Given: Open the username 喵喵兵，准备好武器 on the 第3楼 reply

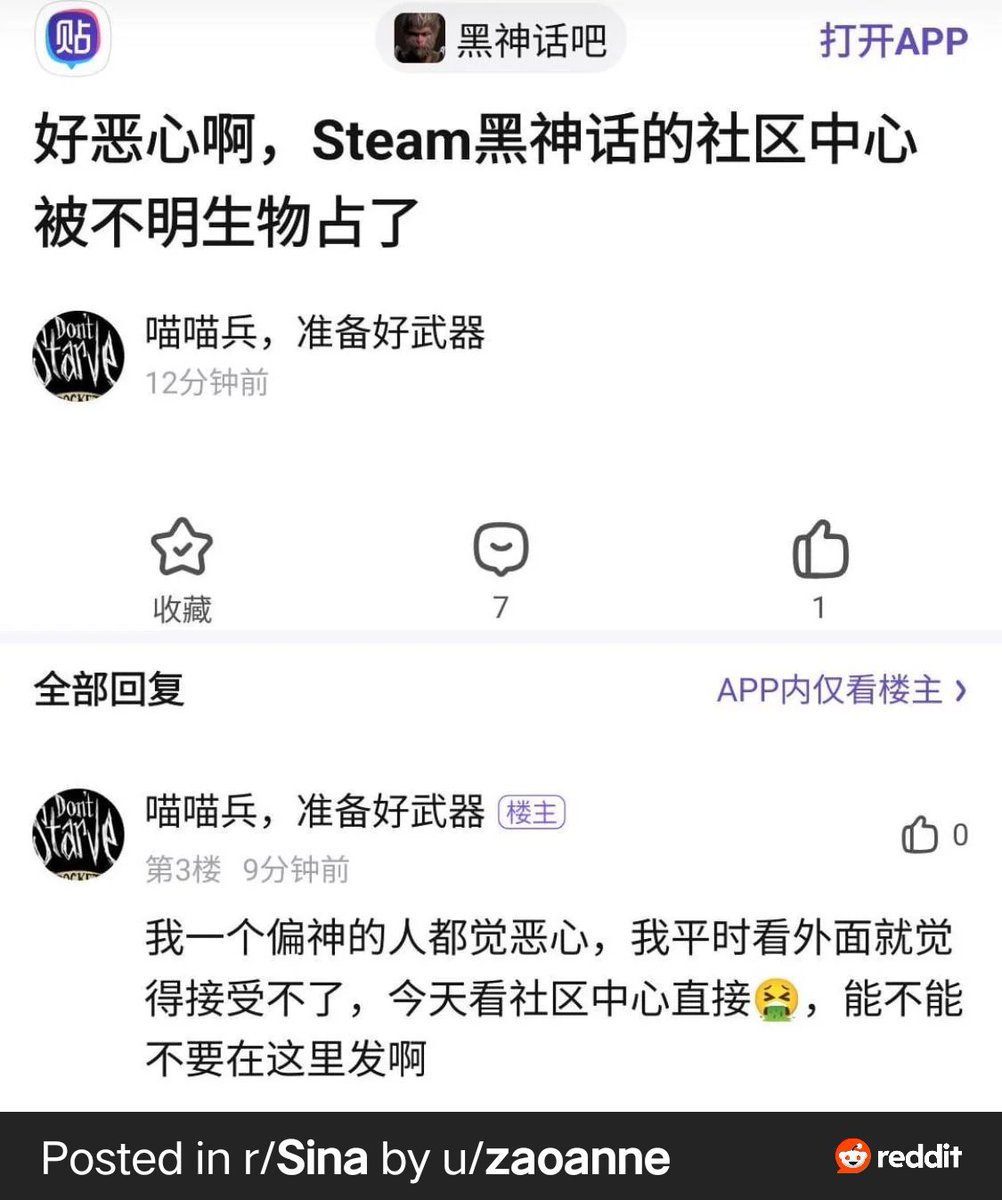Looking at the screenshot, I should 315,811.
